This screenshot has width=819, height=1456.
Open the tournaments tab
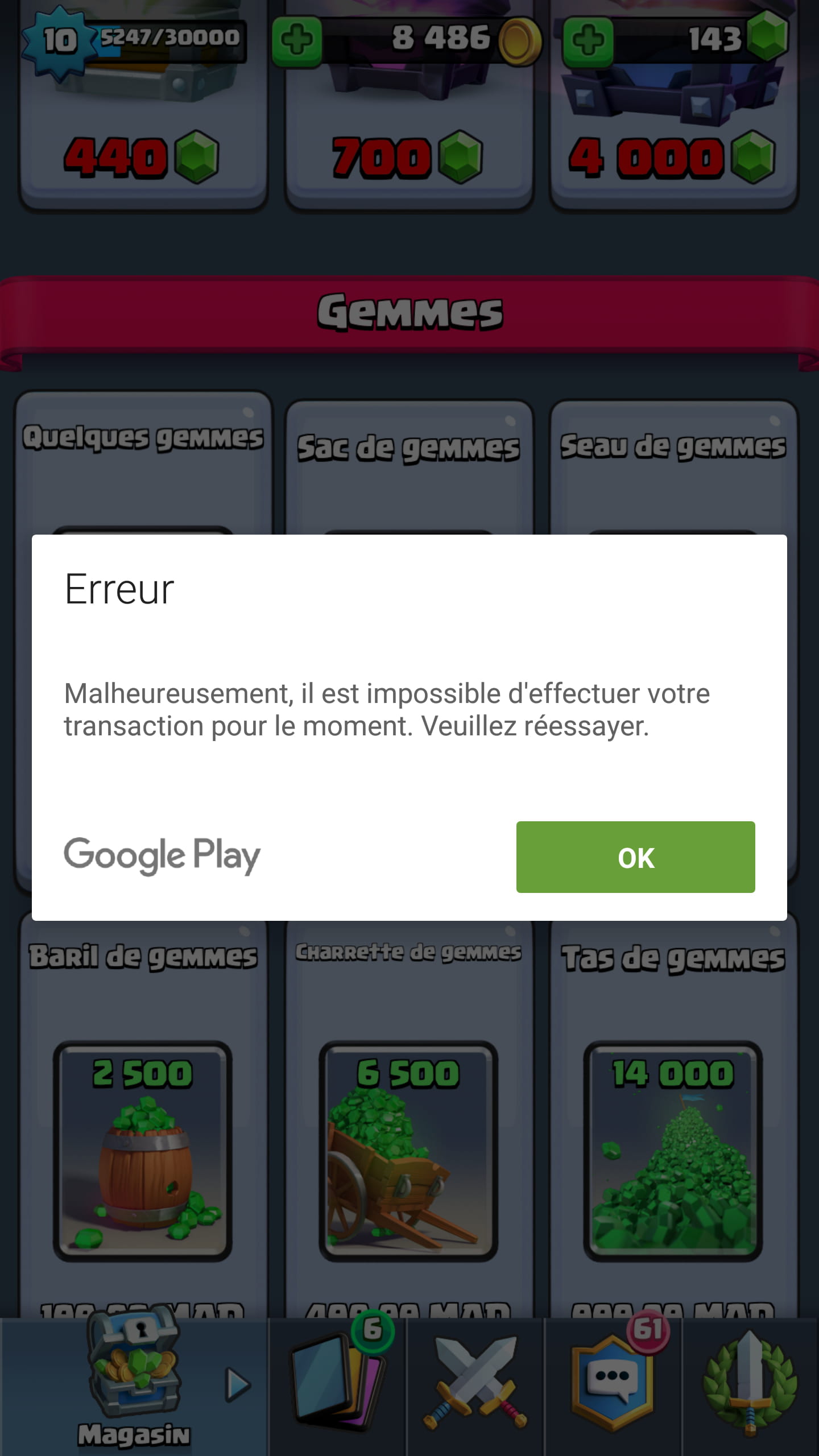(x=751, y=1387)
